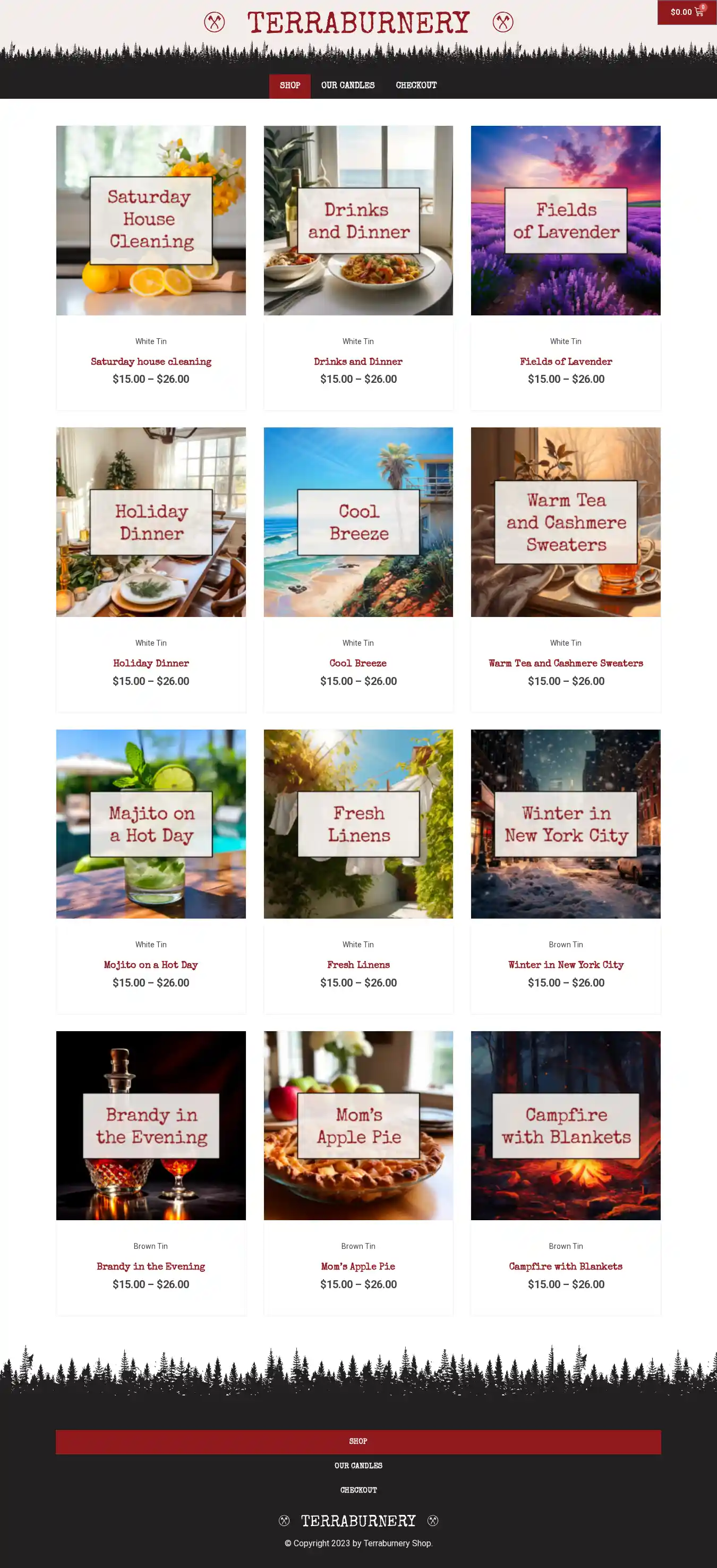
Task: Open Our Candles from the footer menu
Action: [358, 1466]
